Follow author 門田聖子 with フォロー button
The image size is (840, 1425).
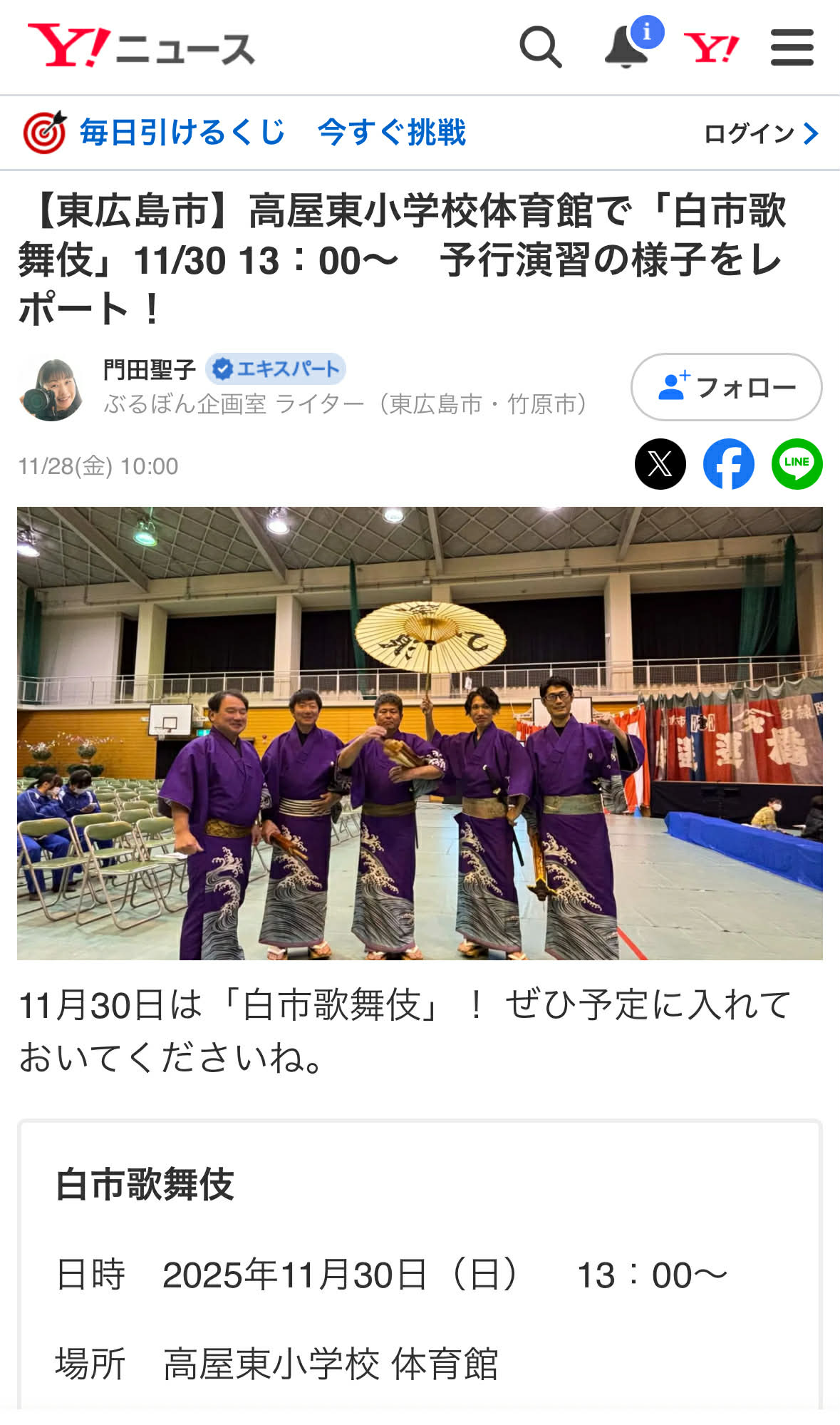(x=726, y=387)
